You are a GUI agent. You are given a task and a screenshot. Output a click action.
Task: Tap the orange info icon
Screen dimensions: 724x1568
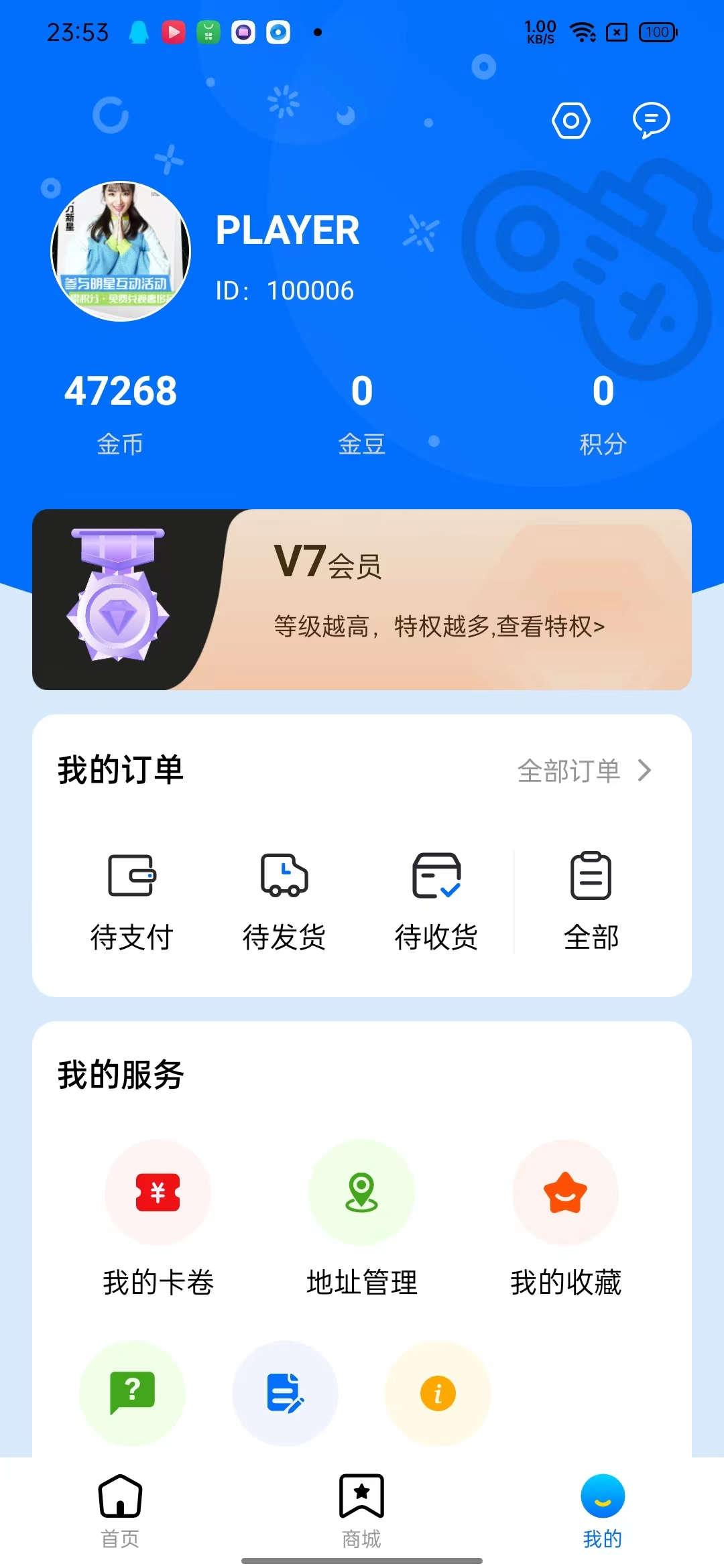pos(438,1394)
